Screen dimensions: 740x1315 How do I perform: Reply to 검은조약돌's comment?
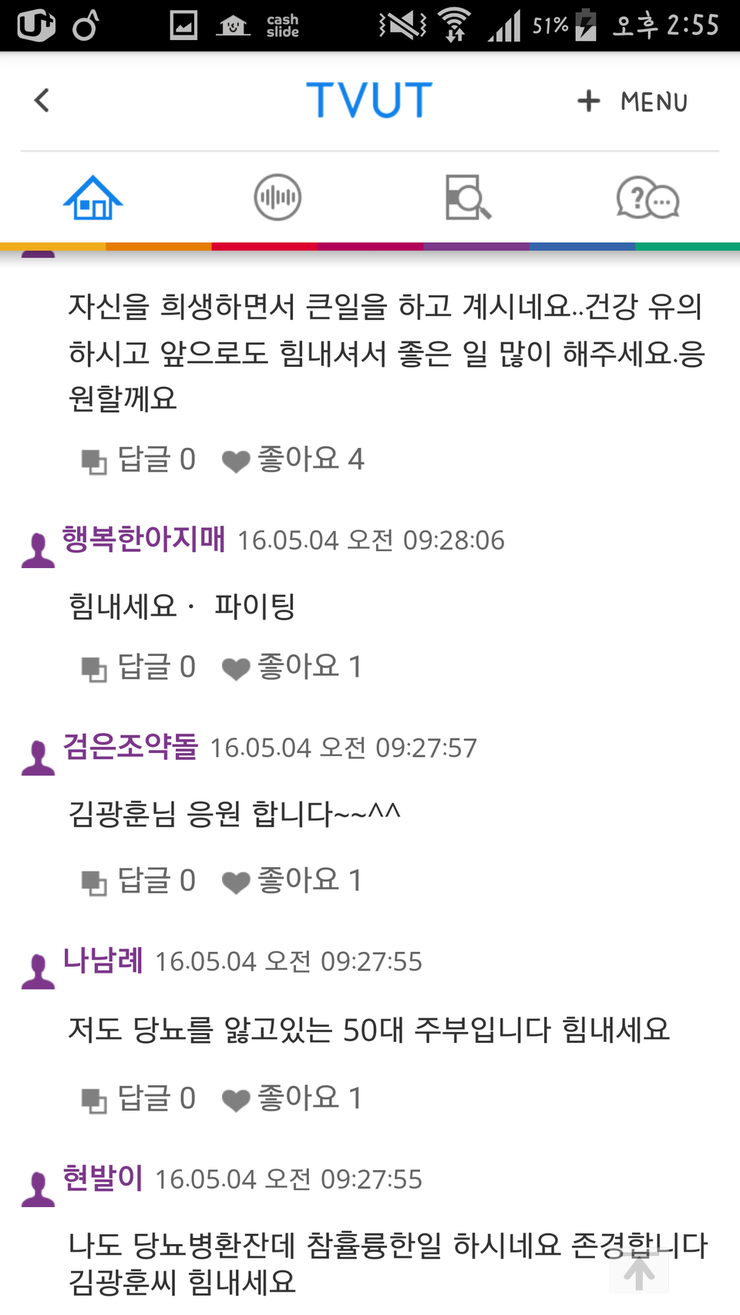coord(138,881)
